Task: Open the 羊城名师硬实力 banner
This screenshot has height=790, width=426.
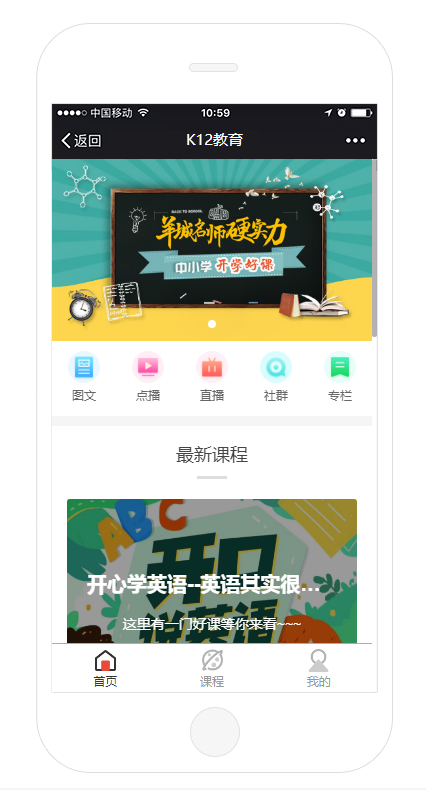Action: click(212, 250)
